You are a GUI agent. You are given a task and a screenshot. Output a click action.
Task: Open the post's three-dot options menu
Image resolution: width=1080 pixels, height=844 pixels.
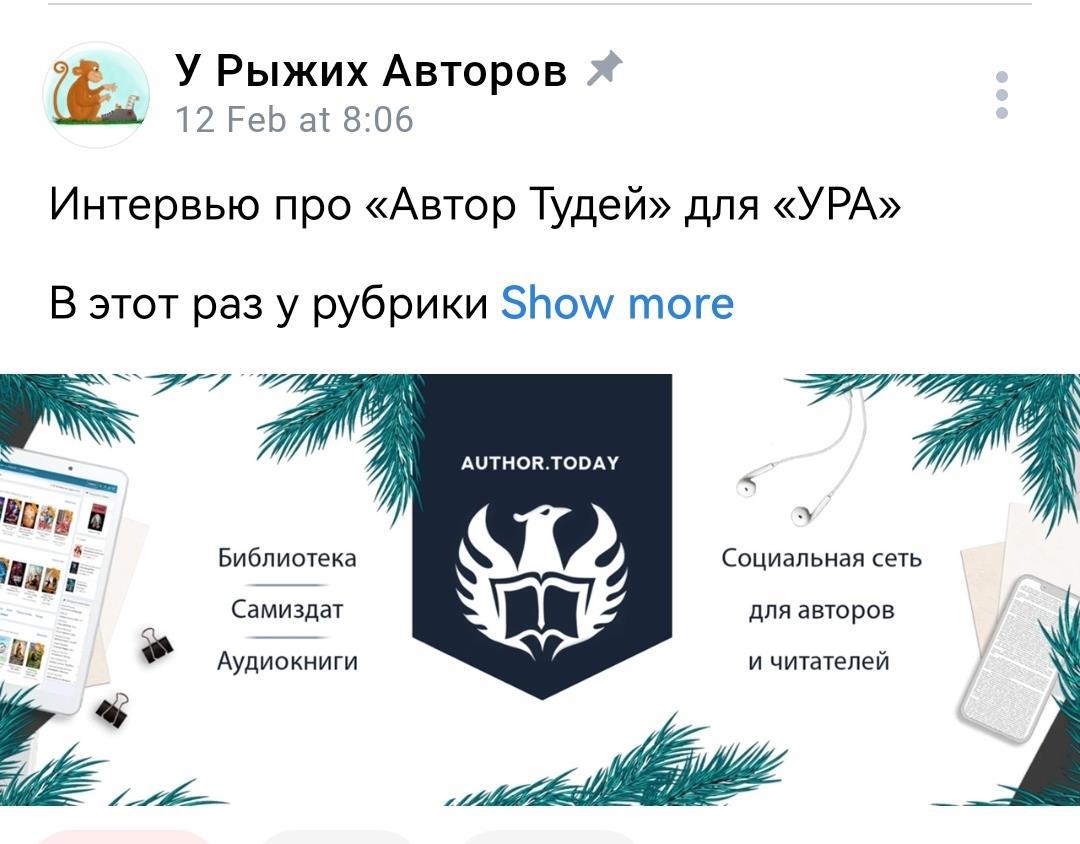(1002, 96)
